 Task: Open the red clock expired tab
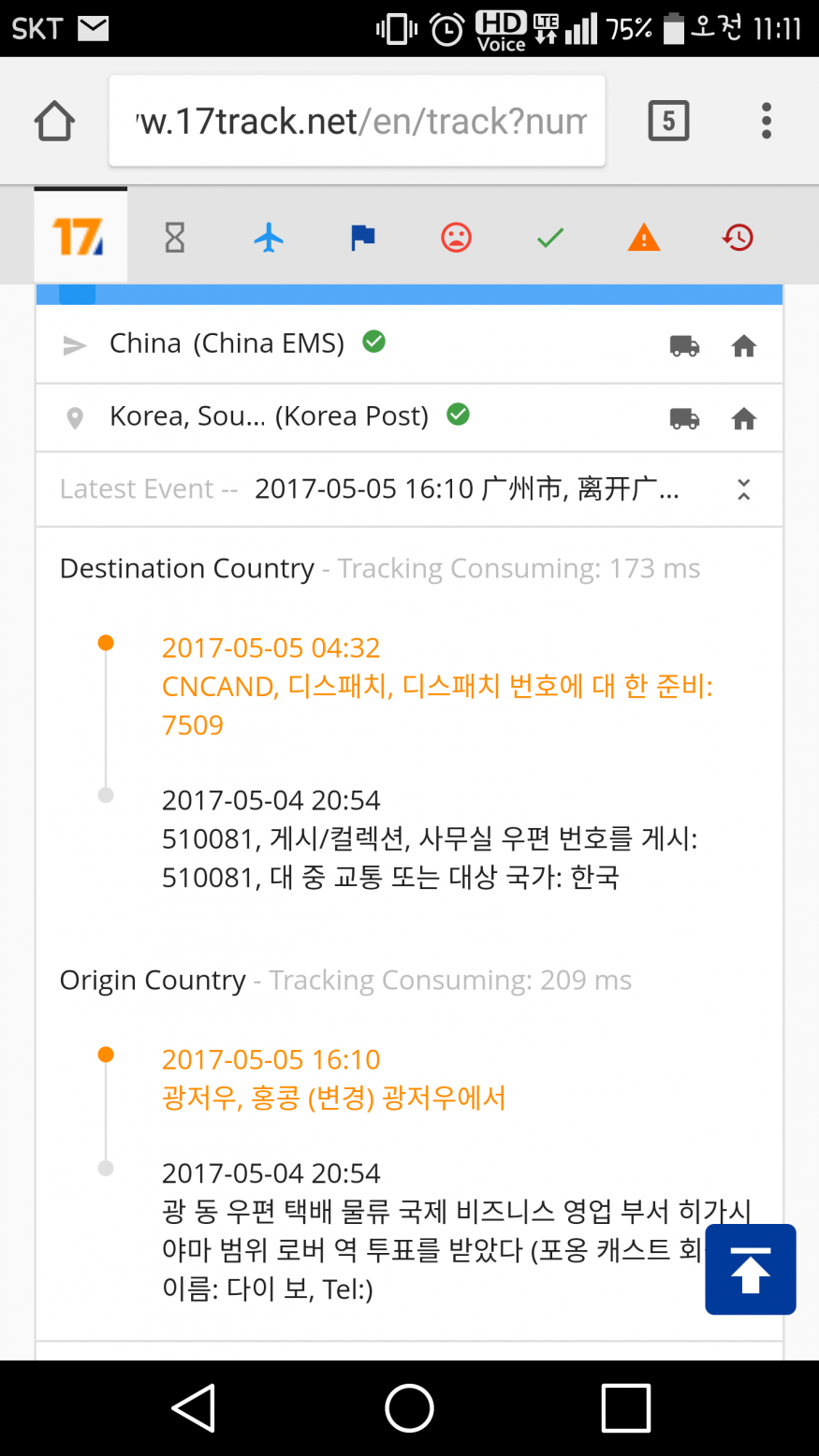[738, 238]
